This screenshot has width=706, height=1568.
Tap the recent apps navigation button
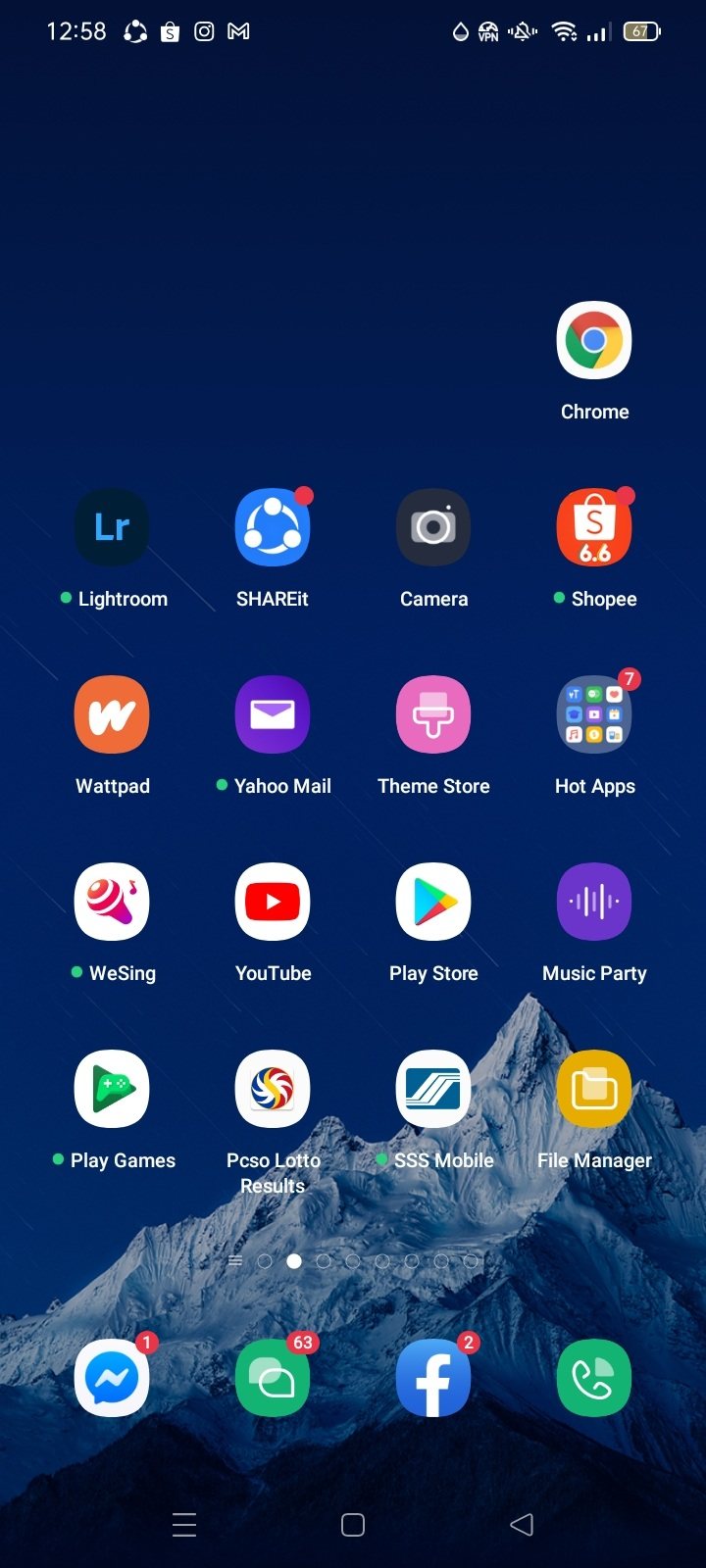tap(184, 1525)
